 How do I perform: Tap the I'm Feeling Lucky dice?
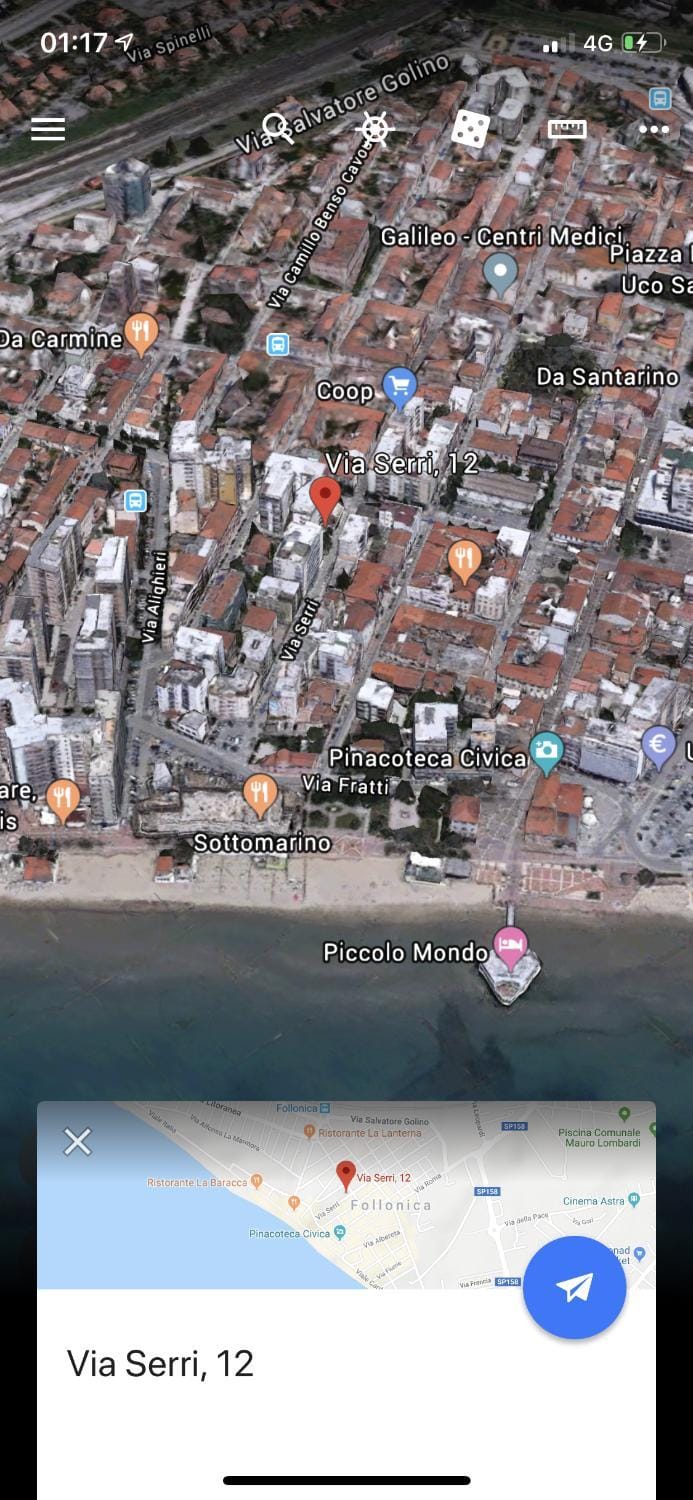470,129
